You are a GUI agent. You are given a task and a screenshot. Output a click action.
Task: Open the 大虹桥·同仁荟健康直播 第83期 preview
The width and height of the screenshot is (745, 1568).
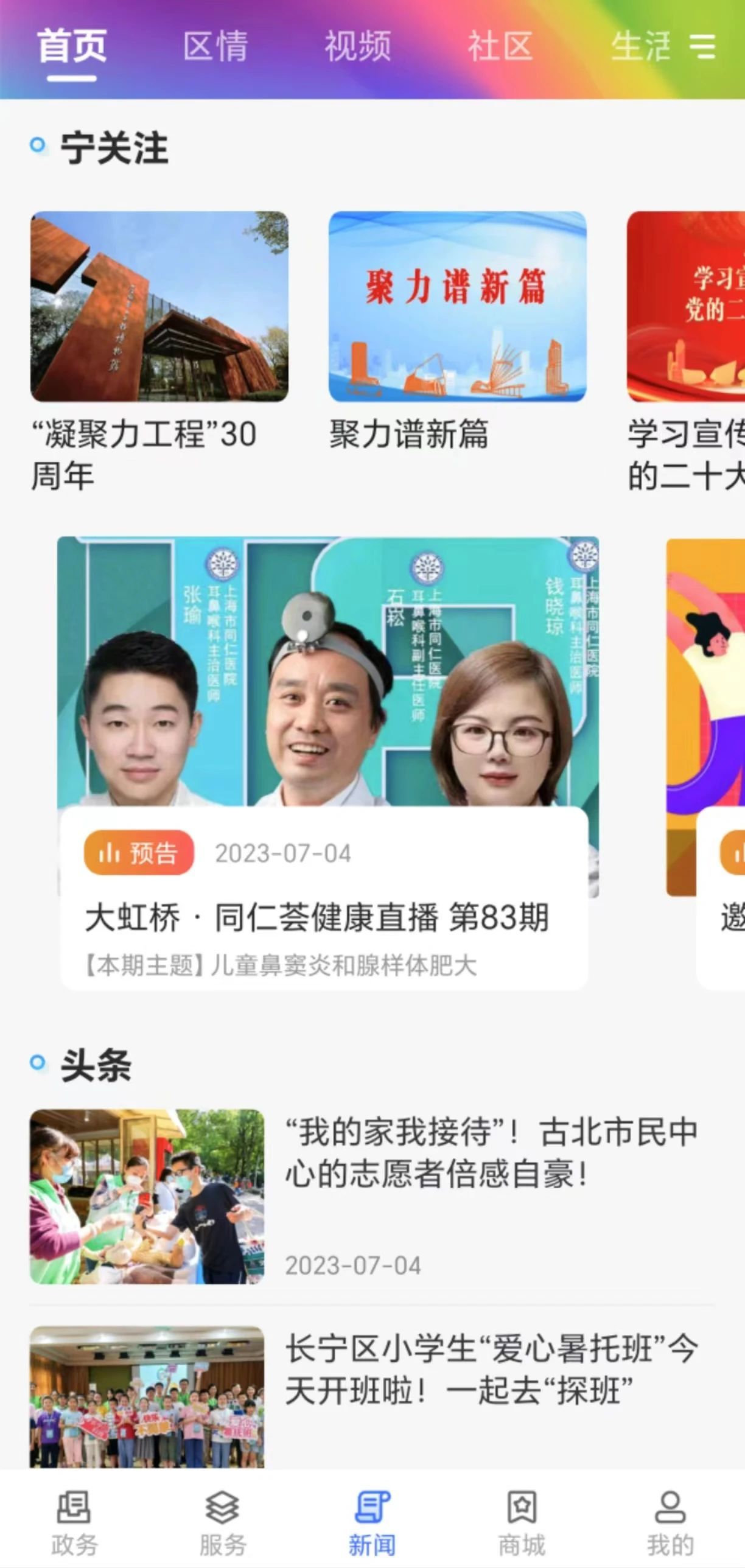coord(326,761)
